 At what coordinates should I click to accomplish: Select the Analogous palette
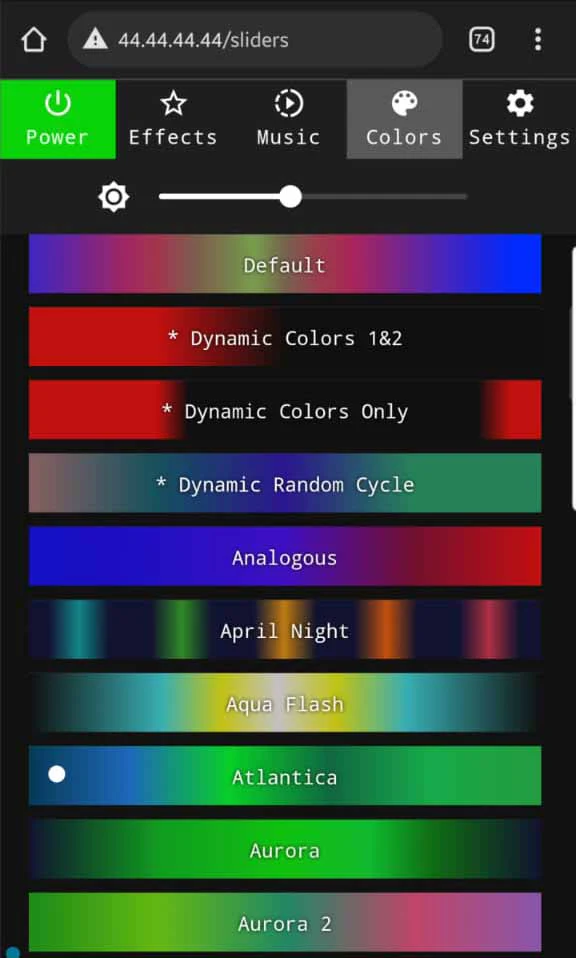click(x=285, y=557)
